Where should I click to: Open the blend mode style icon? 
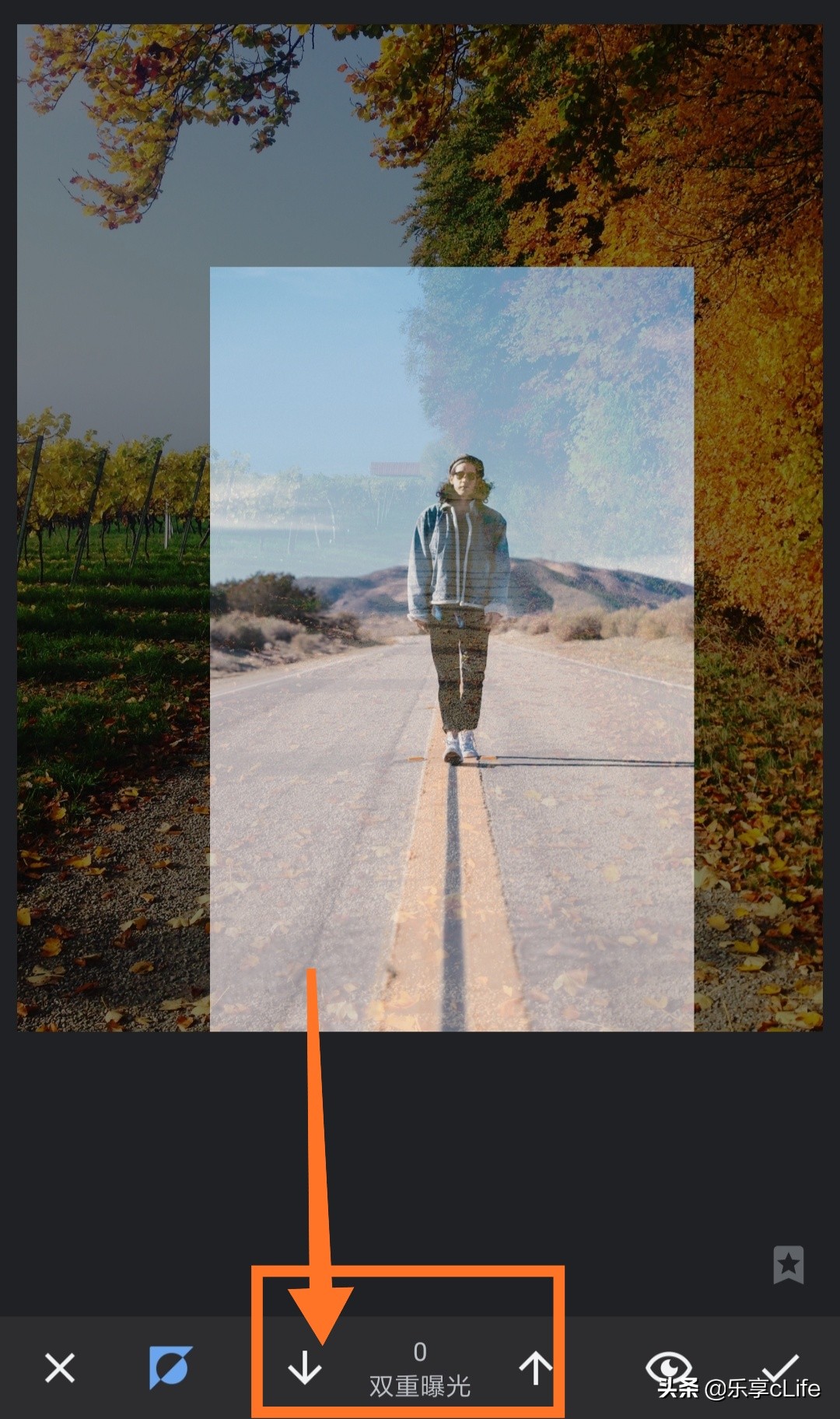click(x=170, y=1367)
